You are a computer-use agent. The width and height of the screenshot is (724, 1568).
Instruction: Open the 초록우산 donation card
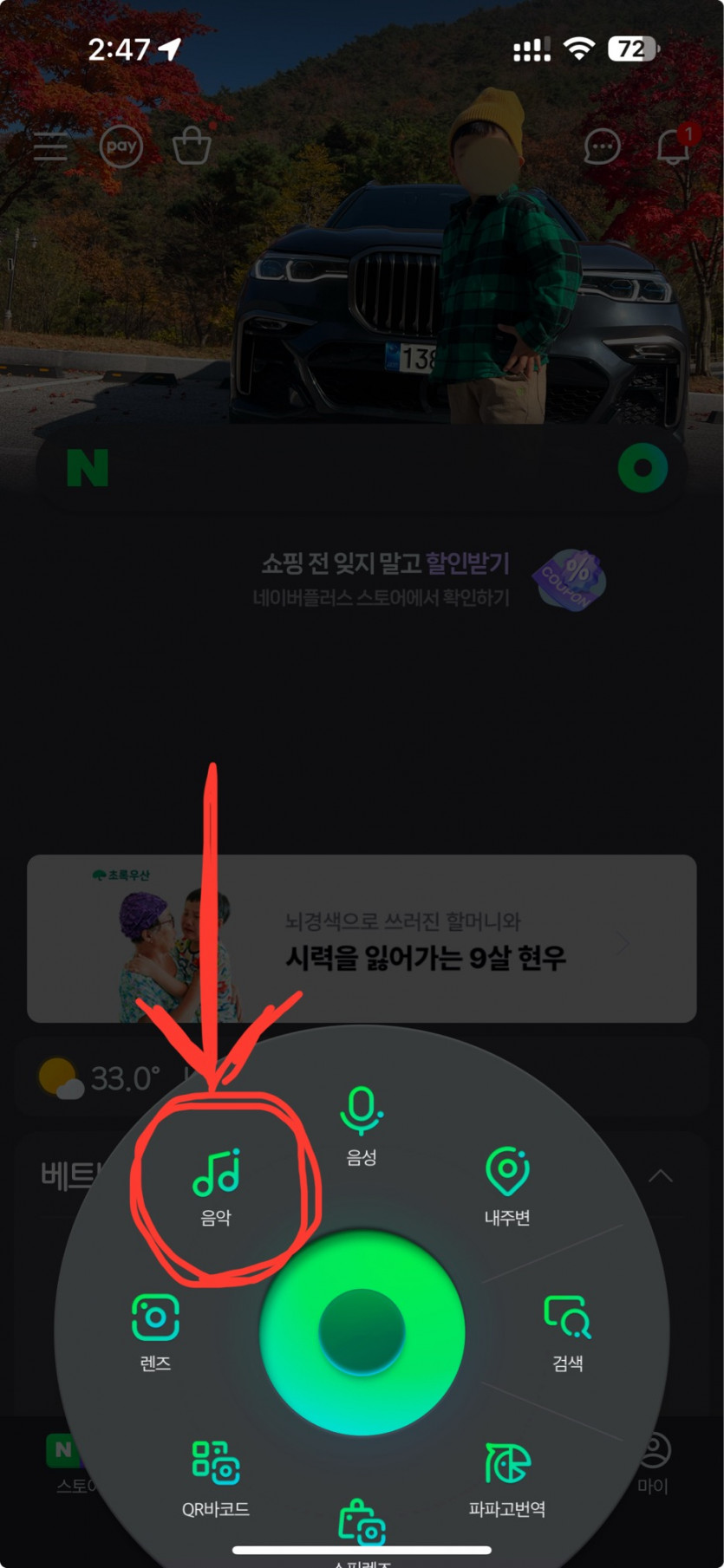362,940
